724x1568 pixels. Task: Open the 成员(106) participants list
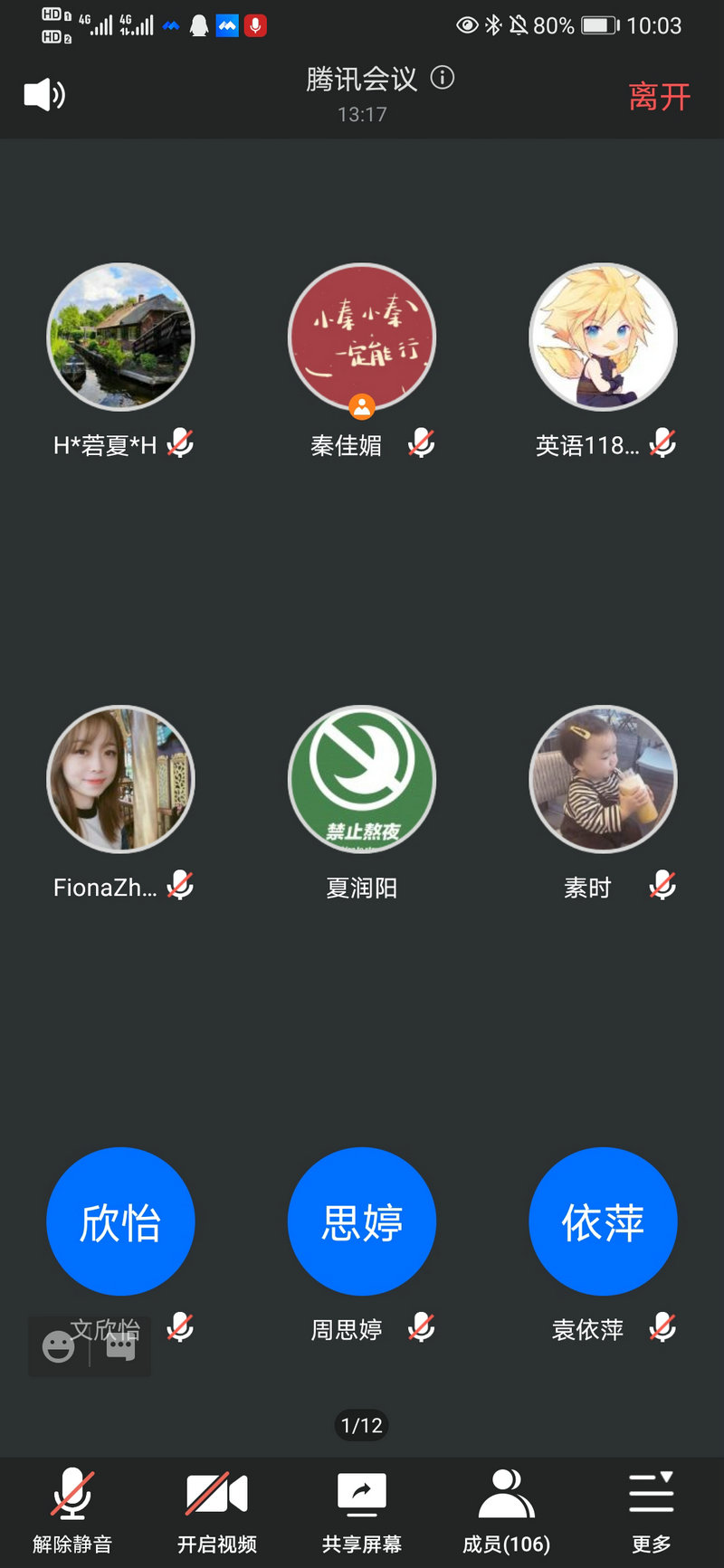pyautogui.click(x=507, y=1509)
